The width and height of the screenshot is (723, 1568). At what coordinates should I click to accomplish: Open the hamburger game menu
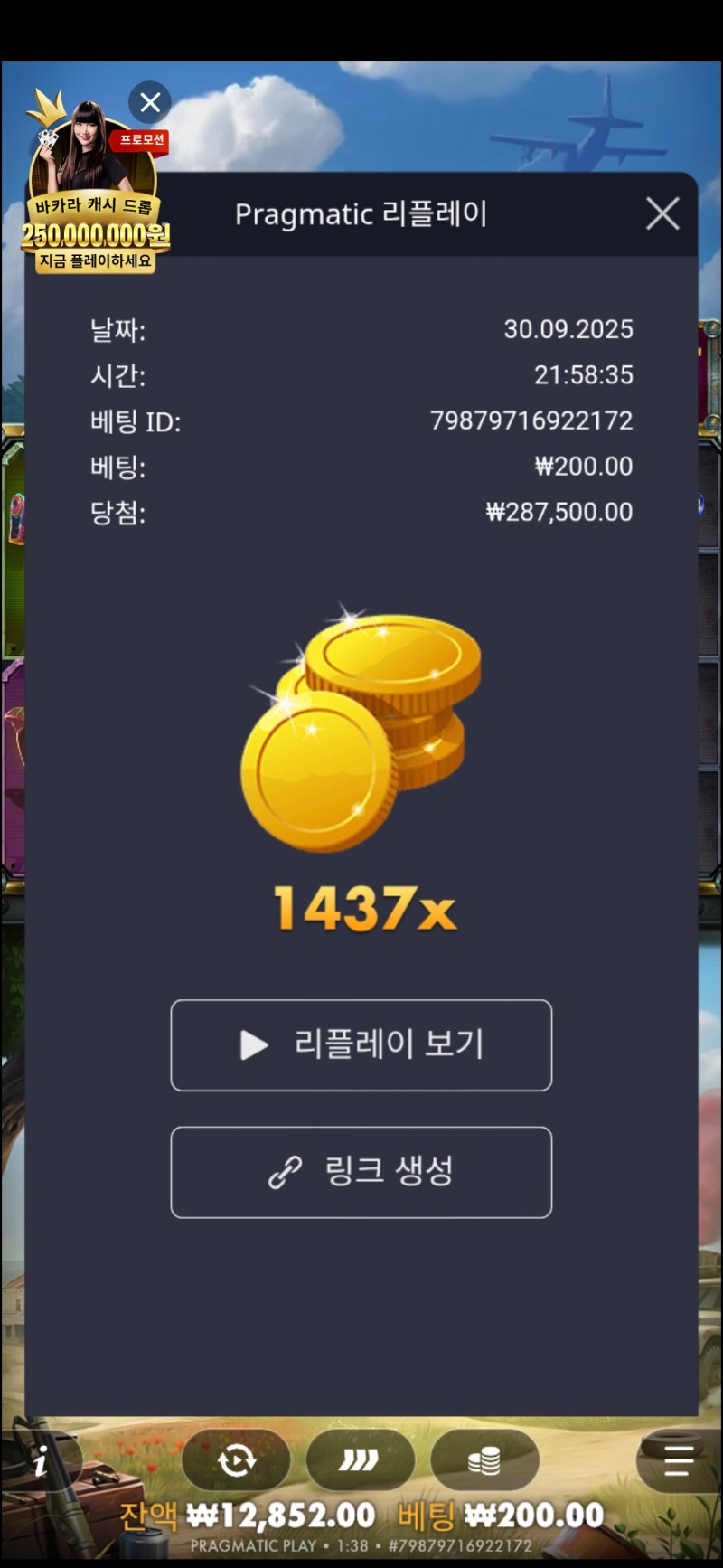pos(678,1459)
